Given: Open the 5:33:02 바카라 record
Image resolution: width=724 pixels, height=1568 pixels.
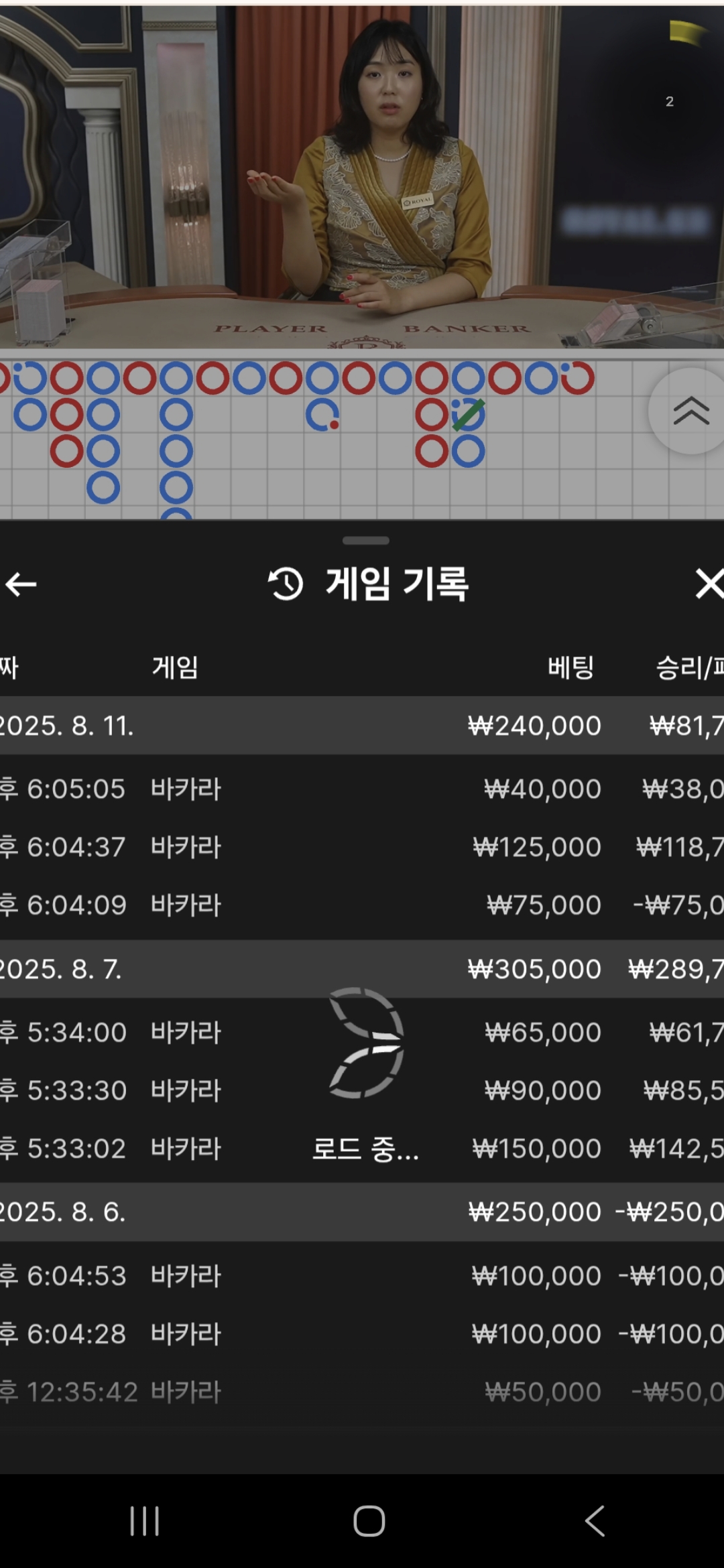Looking at the screenshot, I should point(362,1149).
